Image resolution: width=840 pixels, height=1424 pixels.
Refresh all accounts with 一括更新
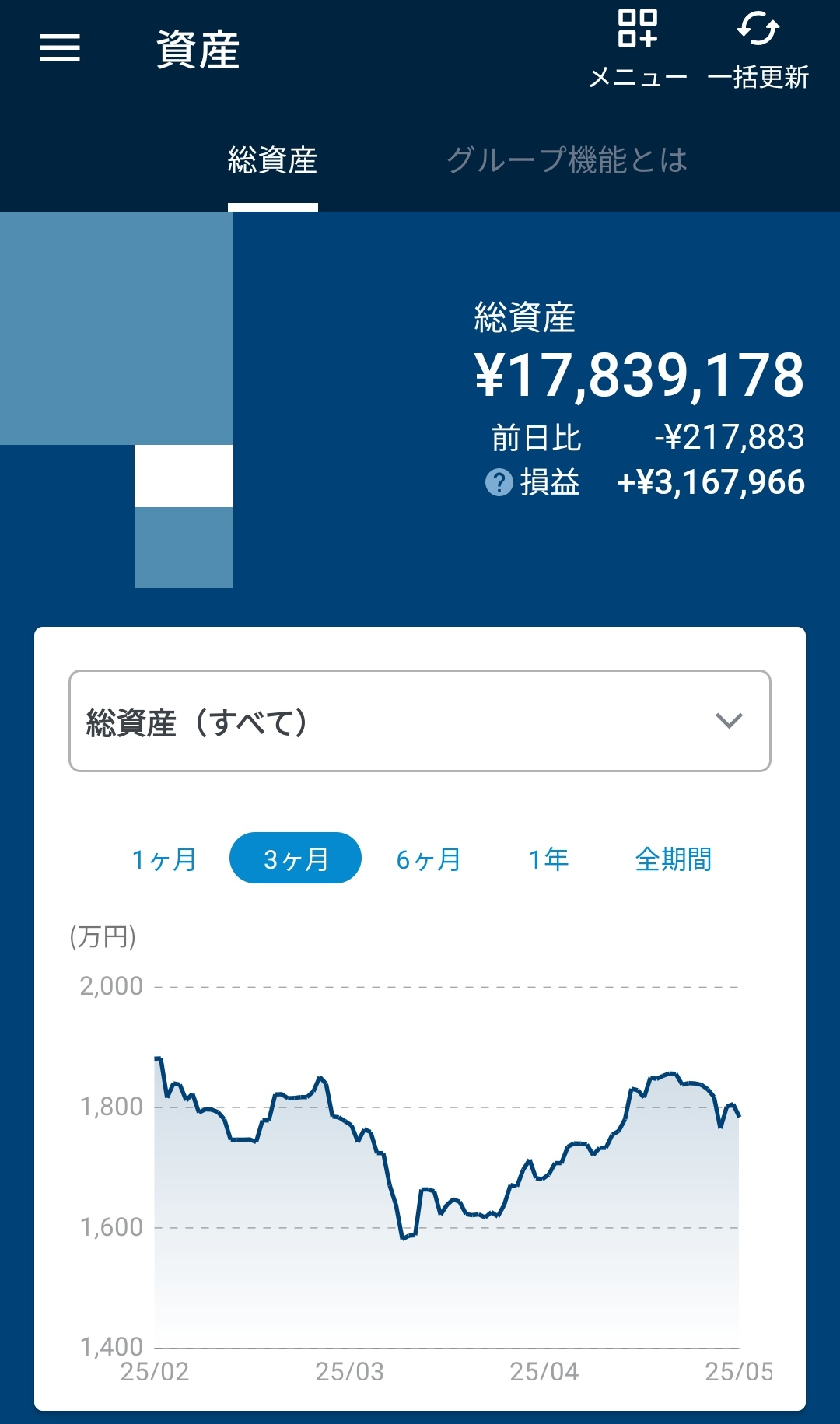(x=758, y=48)
